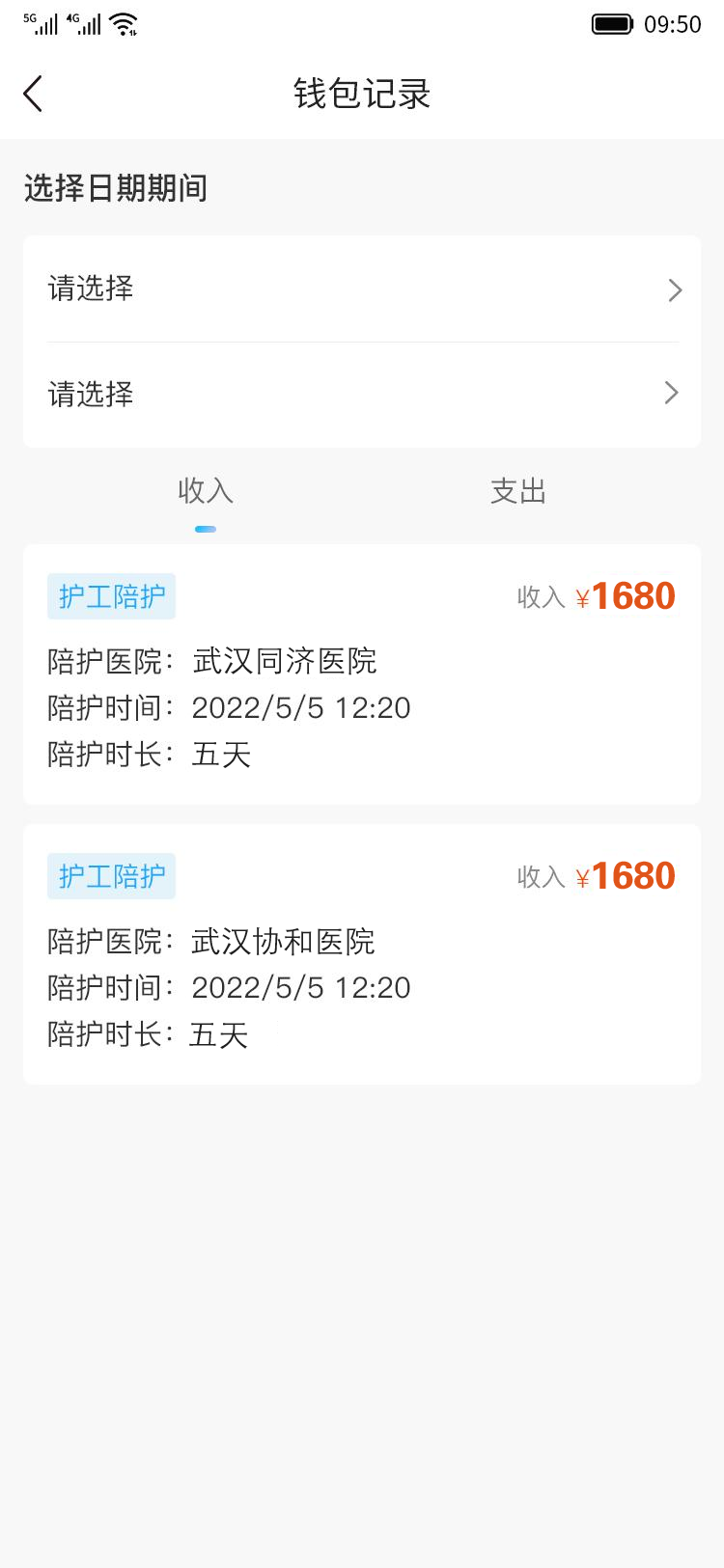Open the second 请选择 date picker
Viewport: 724px width, 1568px height.
click(x=362, y=393)
